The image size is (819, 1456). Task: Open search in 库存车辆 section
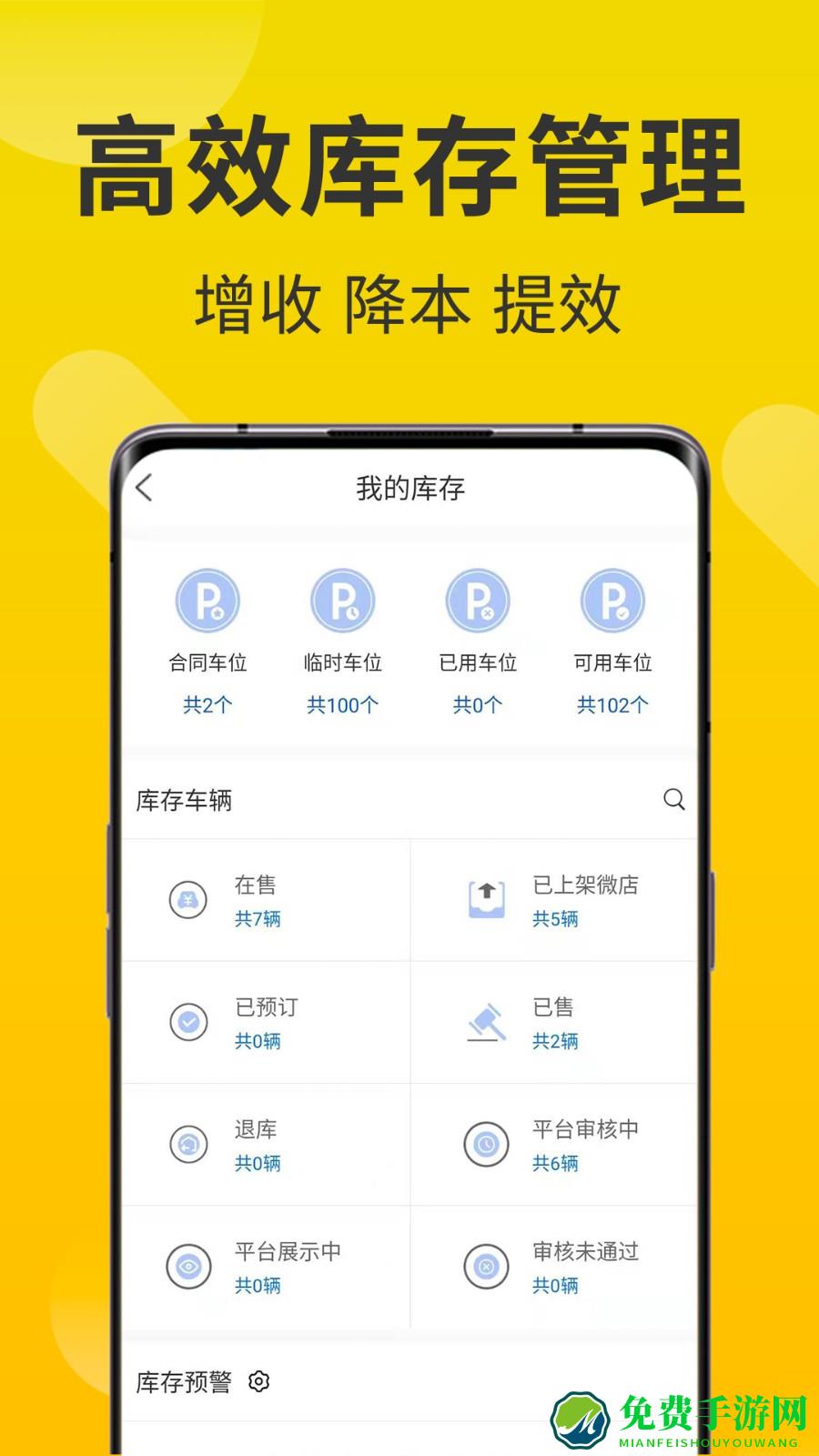pyautogui.click(x=673, y=800)
